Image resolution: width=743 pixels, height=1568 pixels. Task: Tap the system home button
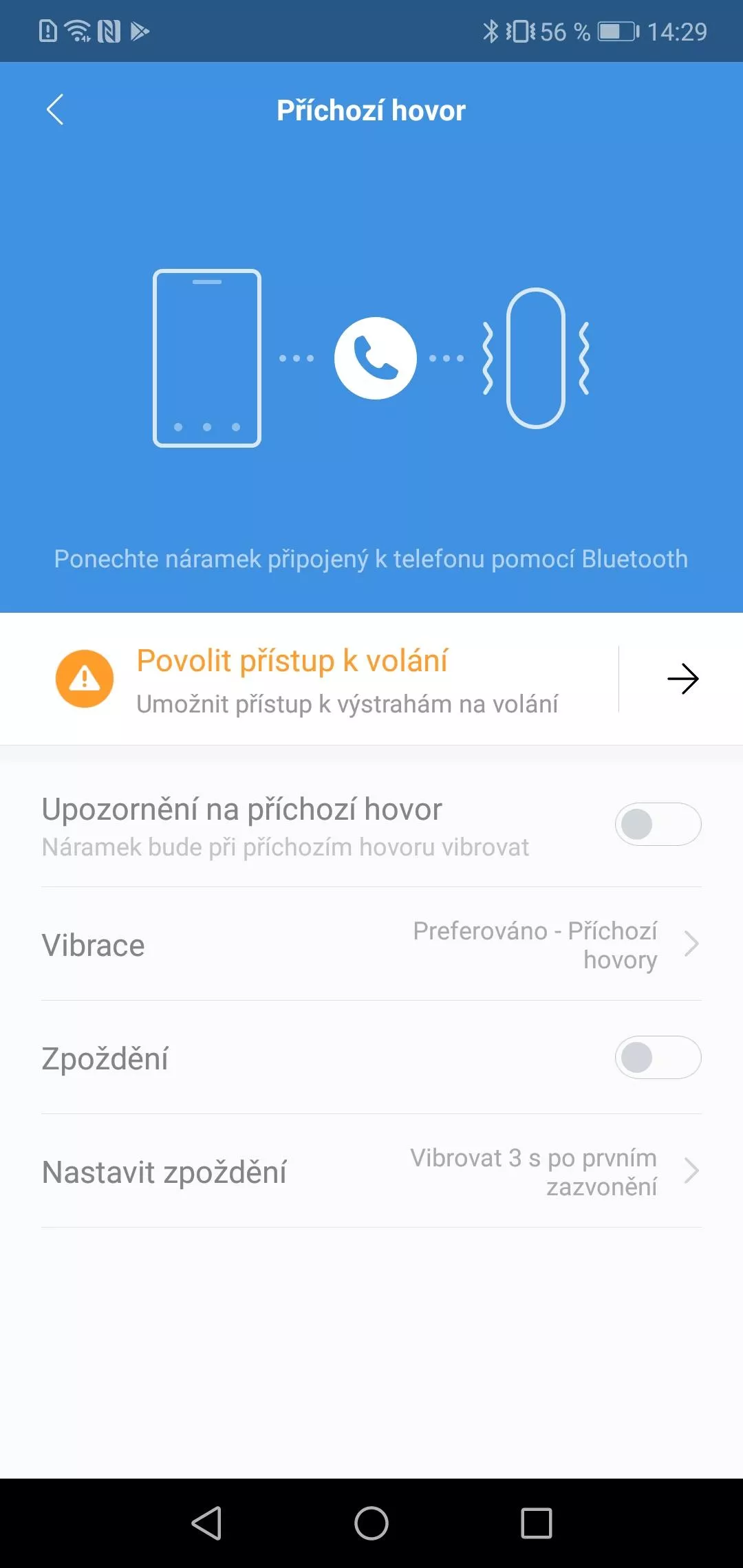[371, 1523]
